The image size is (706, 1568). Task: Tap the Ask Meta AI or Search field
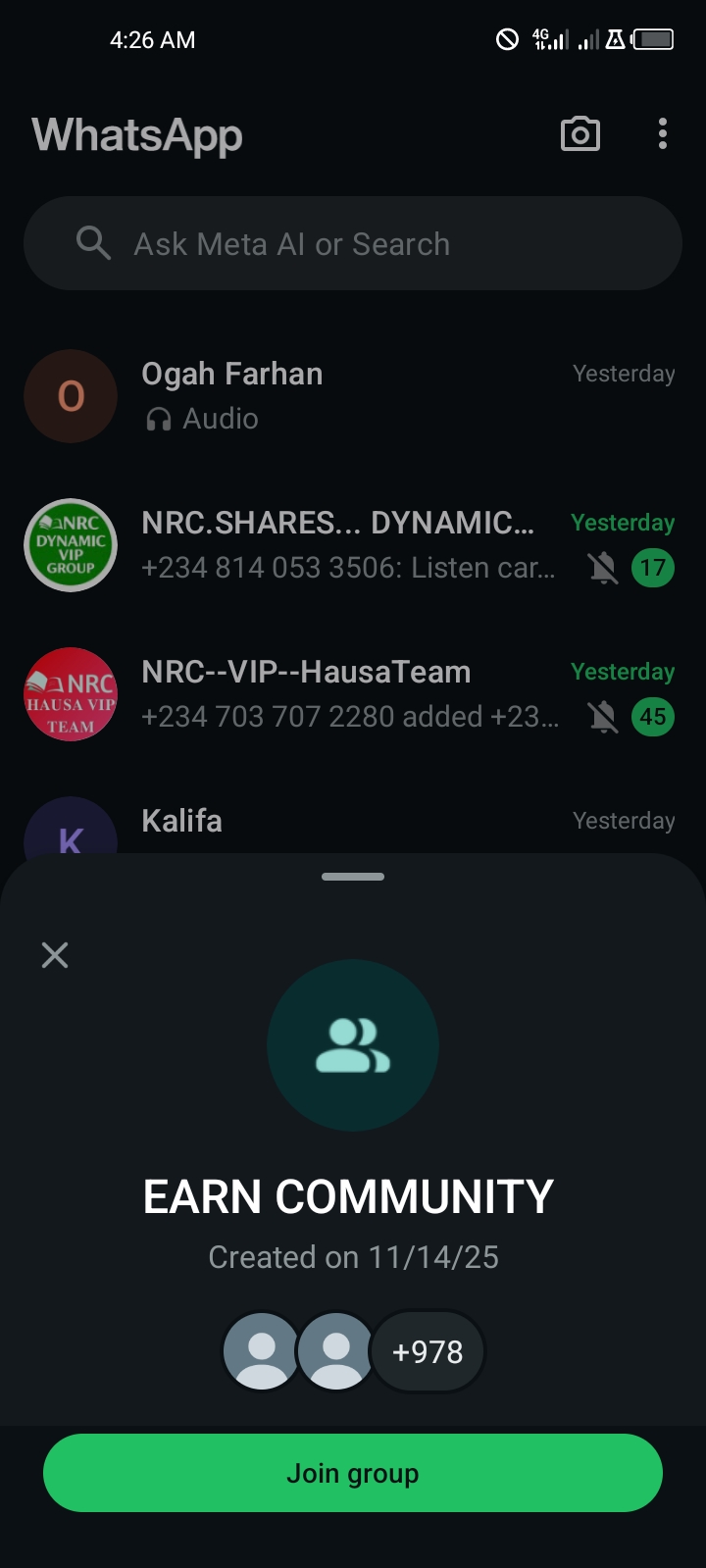click(353, 244)
